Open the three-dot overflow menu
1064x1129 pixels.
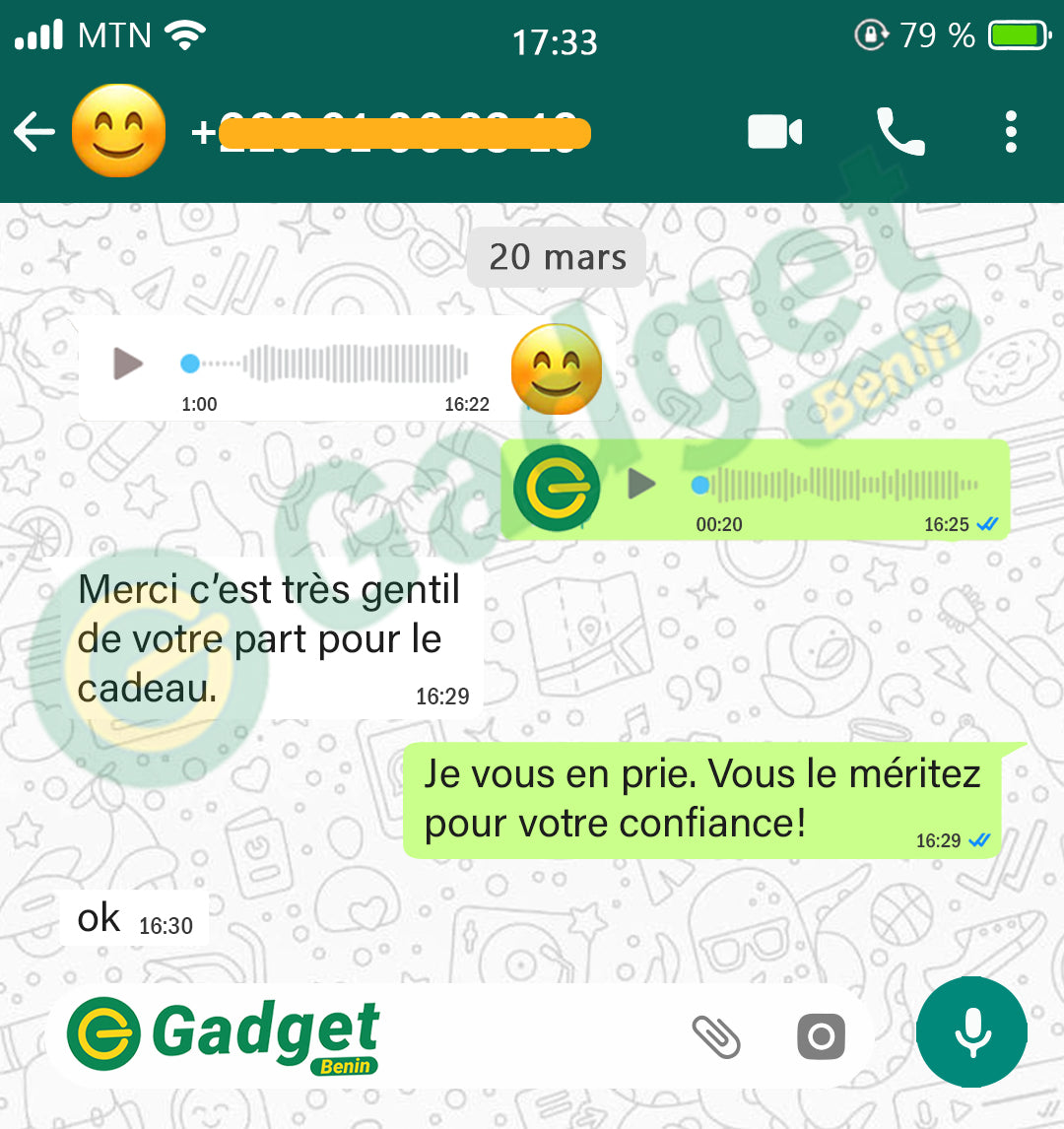click(x=1010, y=132)
